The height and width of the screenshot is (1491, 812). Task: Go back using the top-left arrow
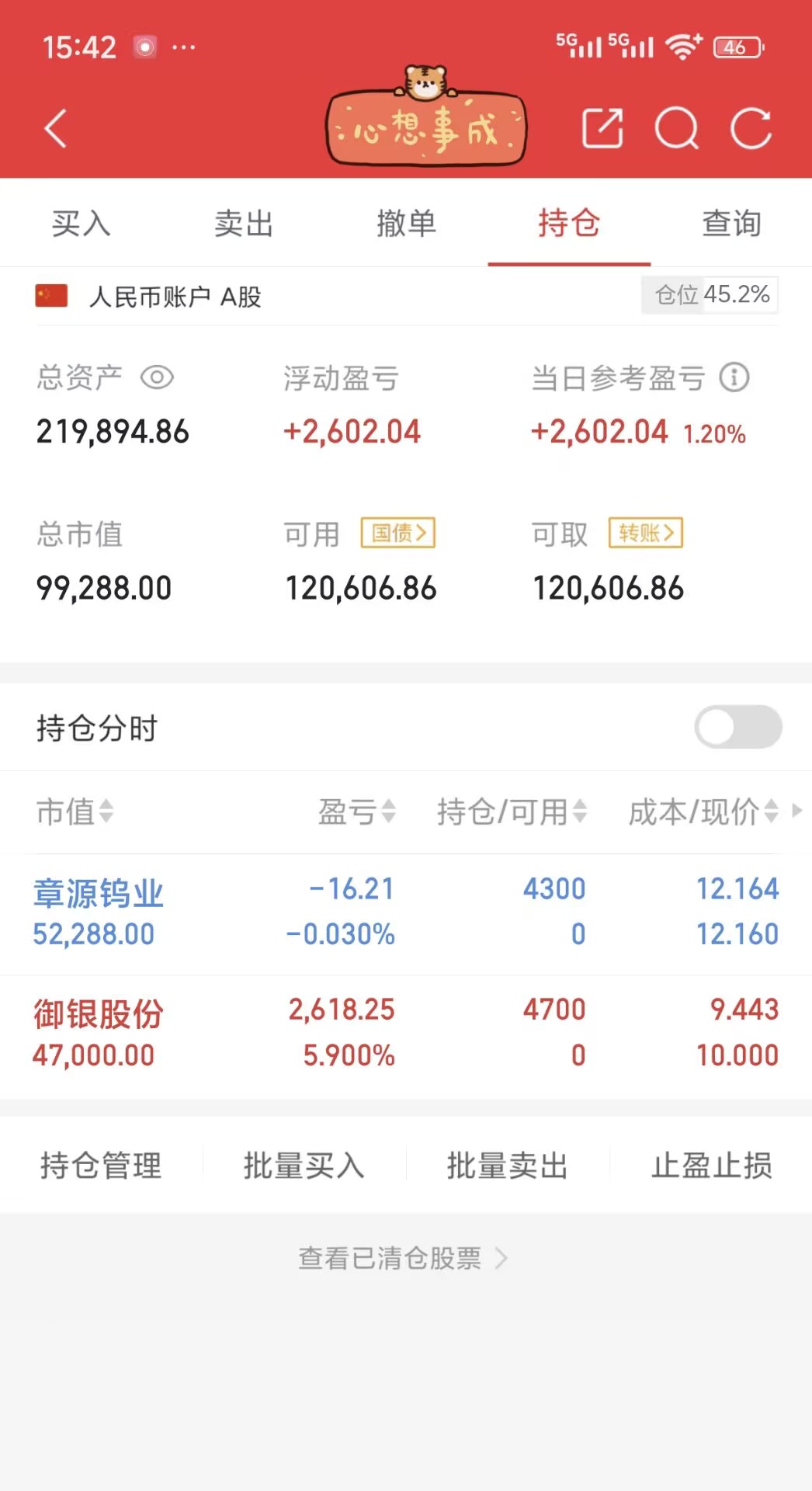pyautogui.click(x=56, y=129)
